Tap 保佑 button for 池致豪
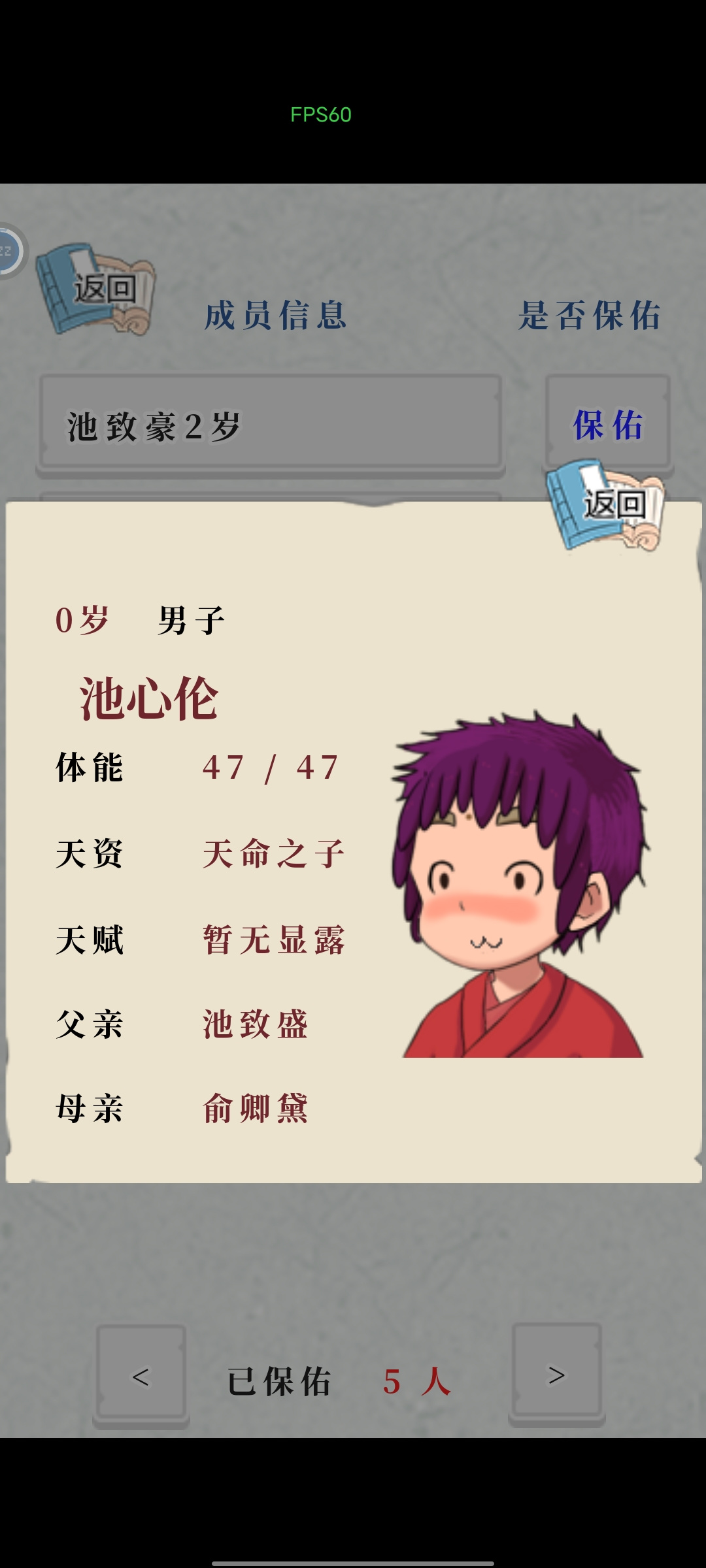706x1568 pixels. pyautogui.click(x=608, y=425)
